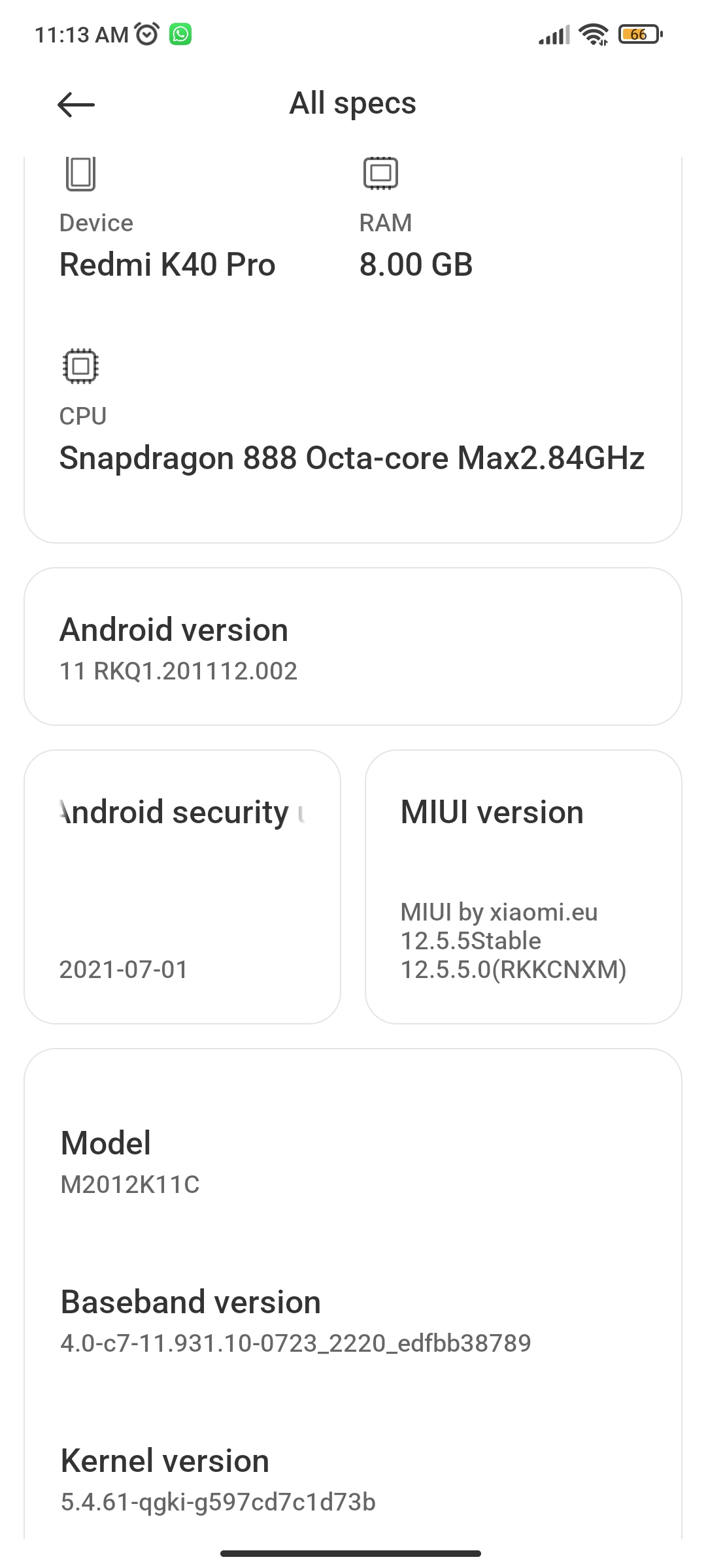Tap the Kernel version row
706x1568 pixels.
(353, 1479)
